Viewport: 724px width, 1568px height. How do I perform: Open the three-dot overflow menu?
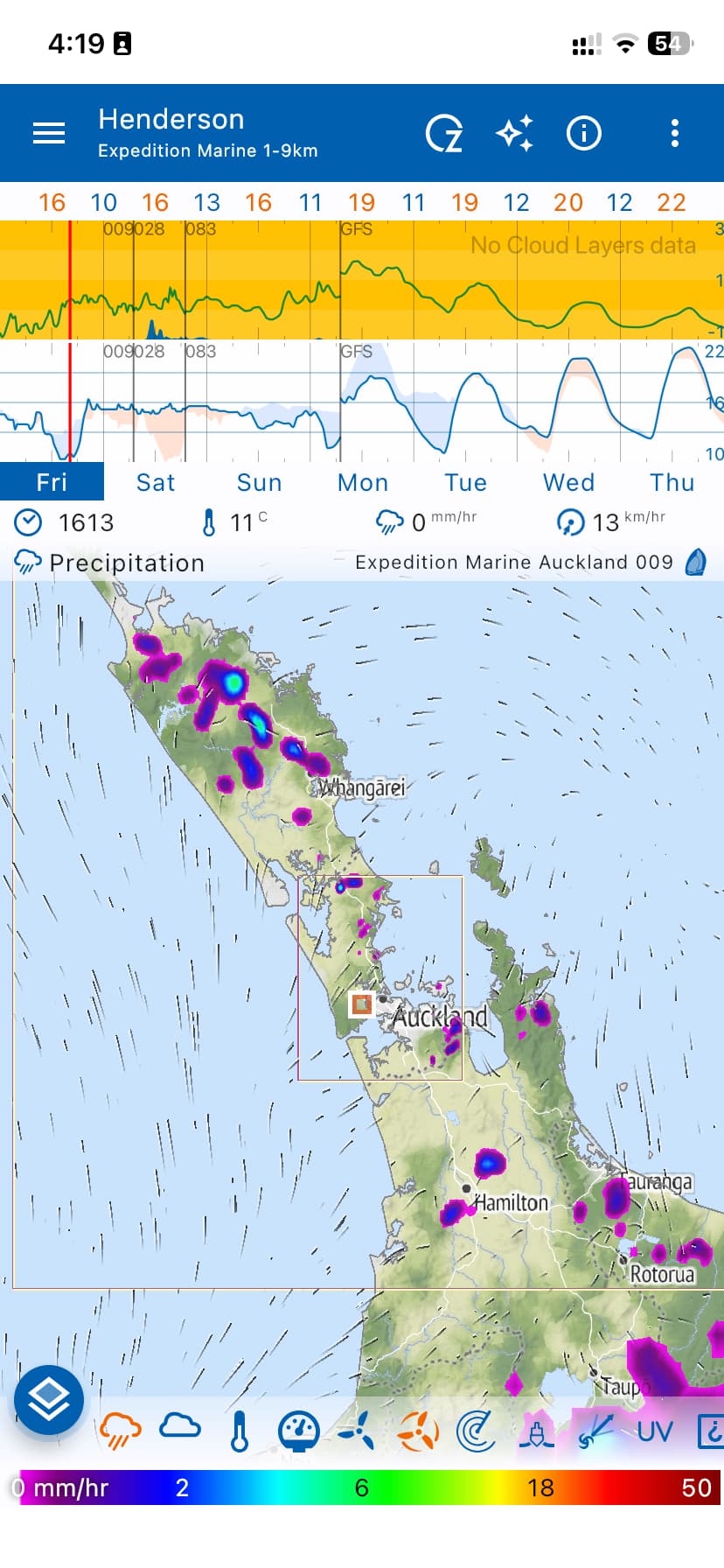point(674,134)
